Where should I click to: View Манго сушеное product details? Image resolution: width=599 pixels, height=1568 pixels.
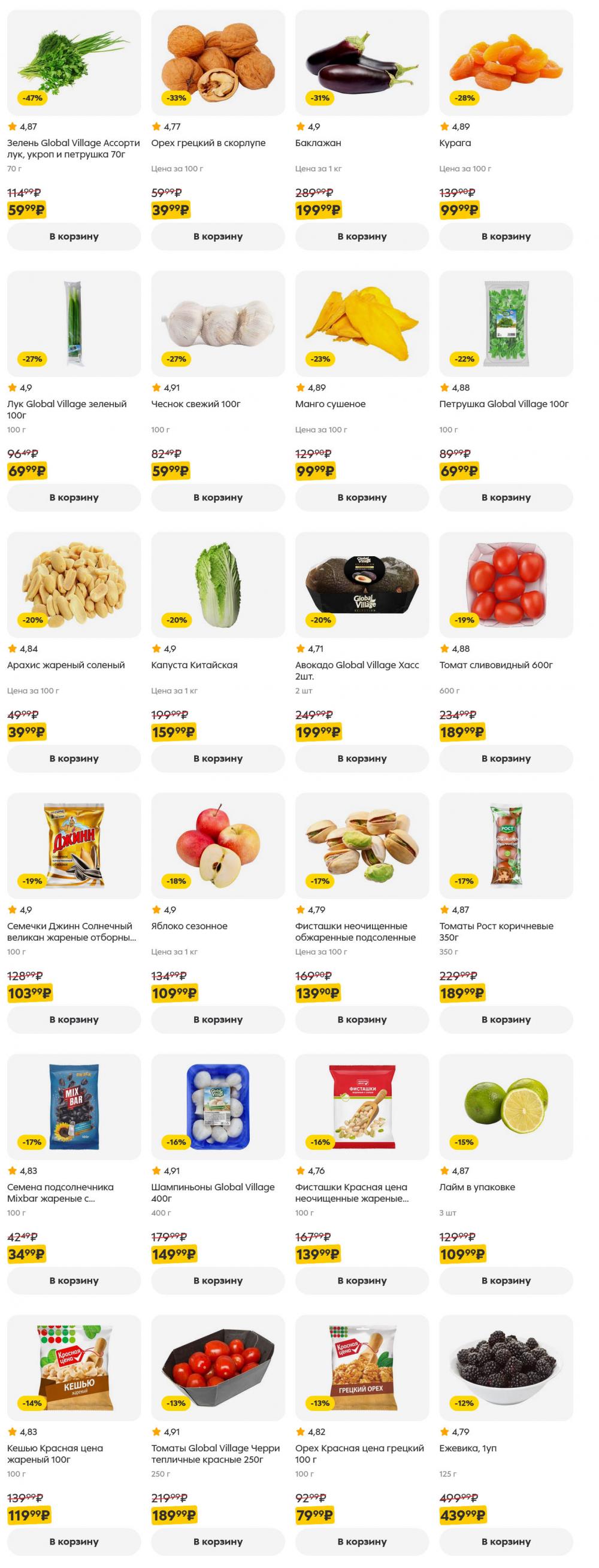tap(362, 324)
